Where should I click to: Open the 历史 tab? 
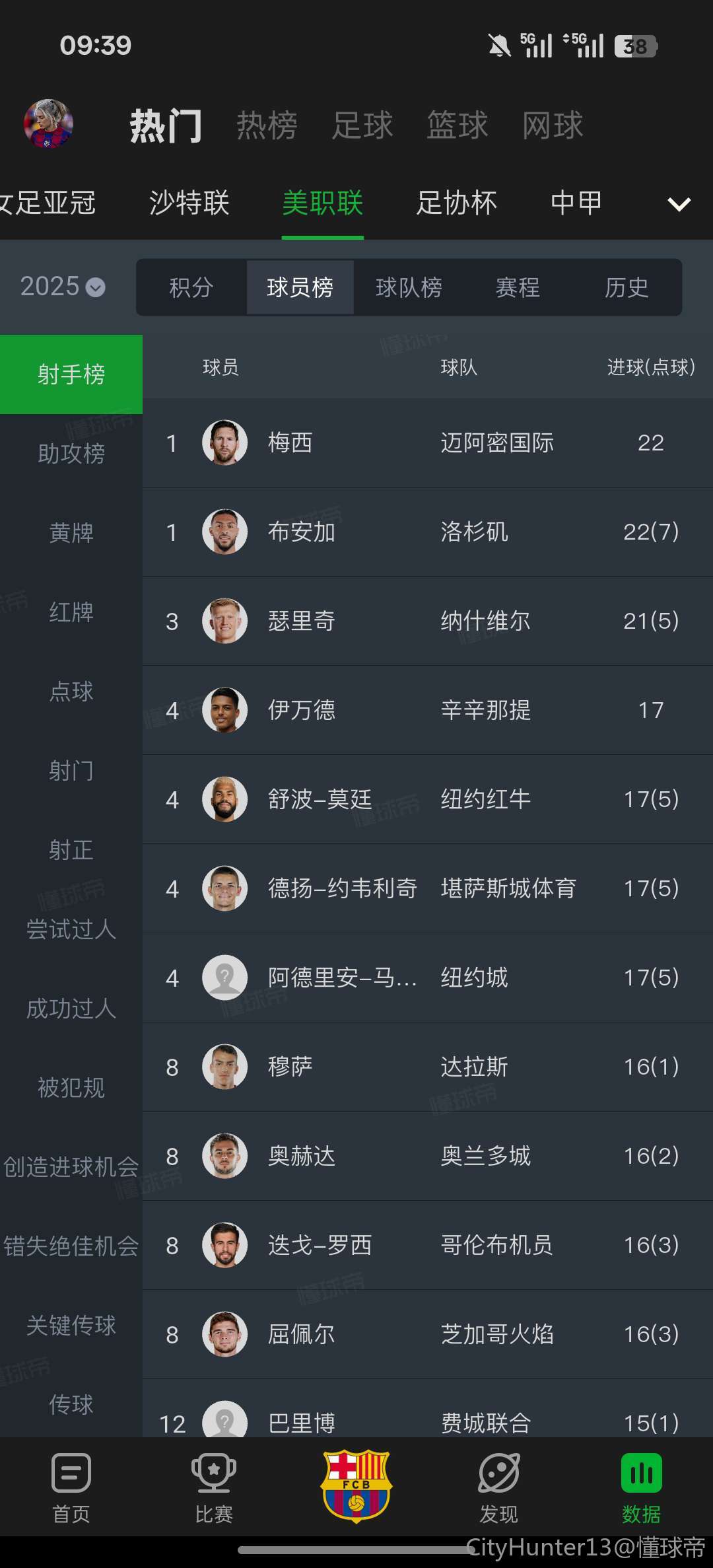[627, 287]
